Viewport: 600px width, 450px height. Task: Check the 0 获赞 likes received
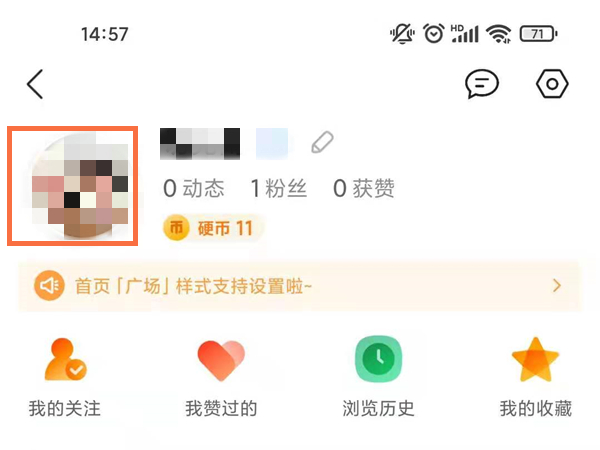(363, 188)
